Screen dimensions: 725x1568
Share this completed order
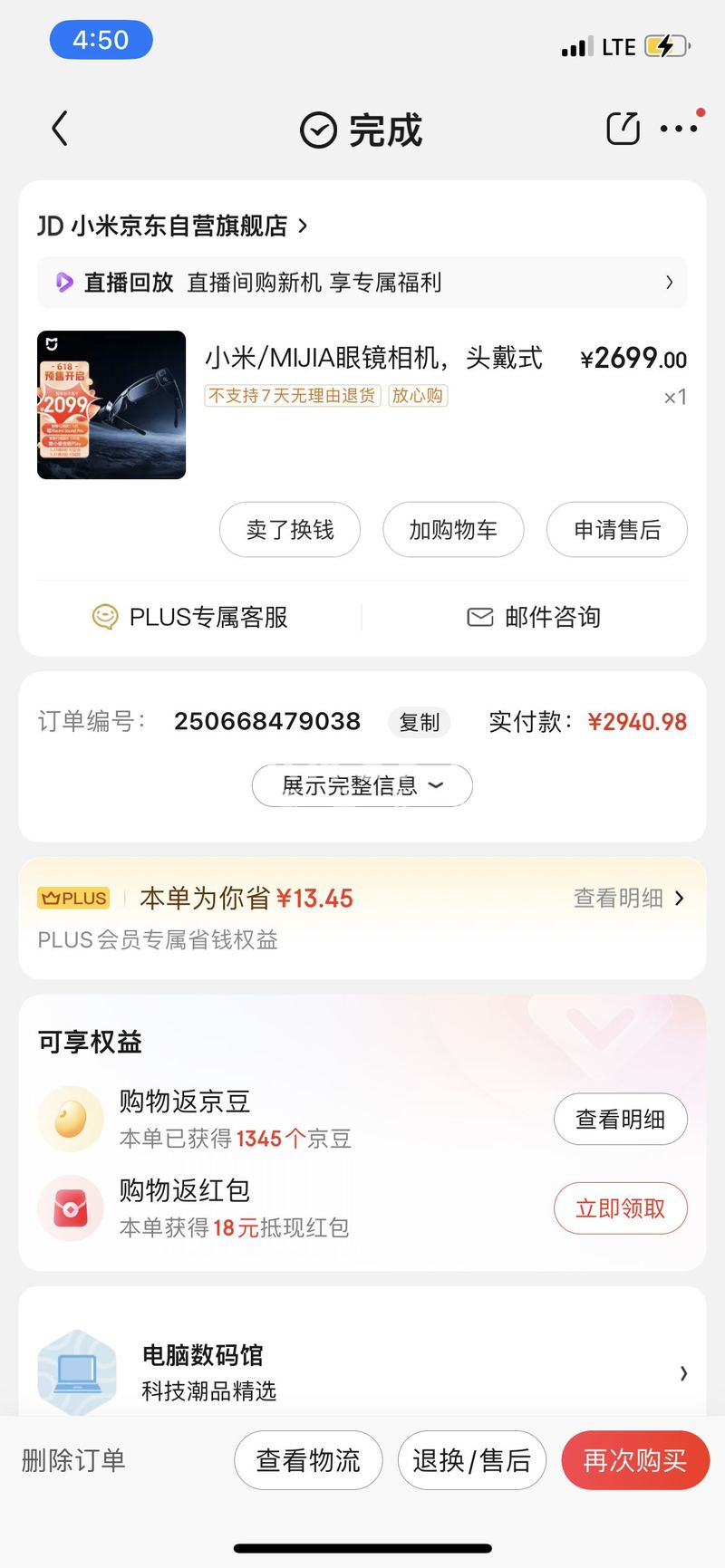coord(623,129)
